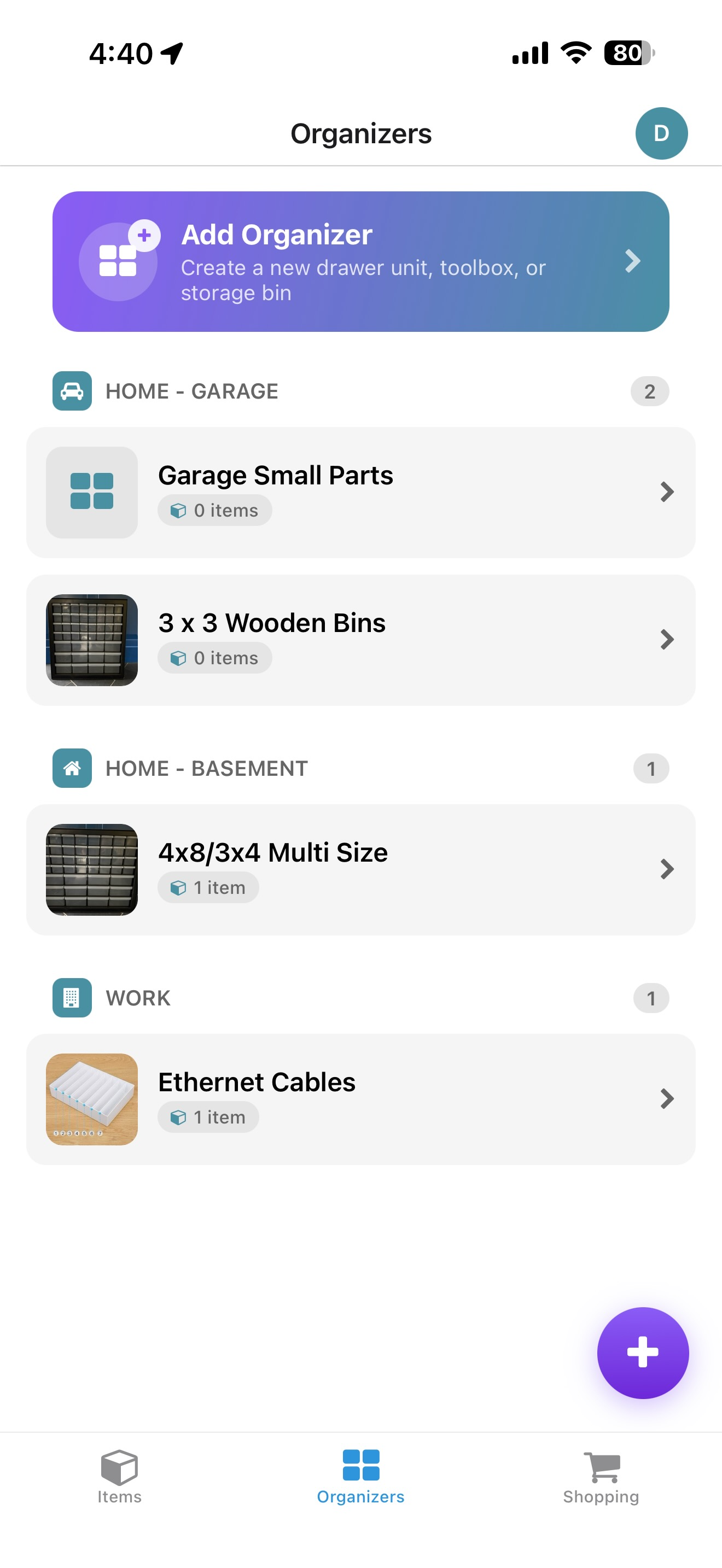Image resolution: width=722 pixels, height=1568 pixels.
Task: Tap the grid placeholder icon for Garage Small Parts
Action: [x=91, y=492]
